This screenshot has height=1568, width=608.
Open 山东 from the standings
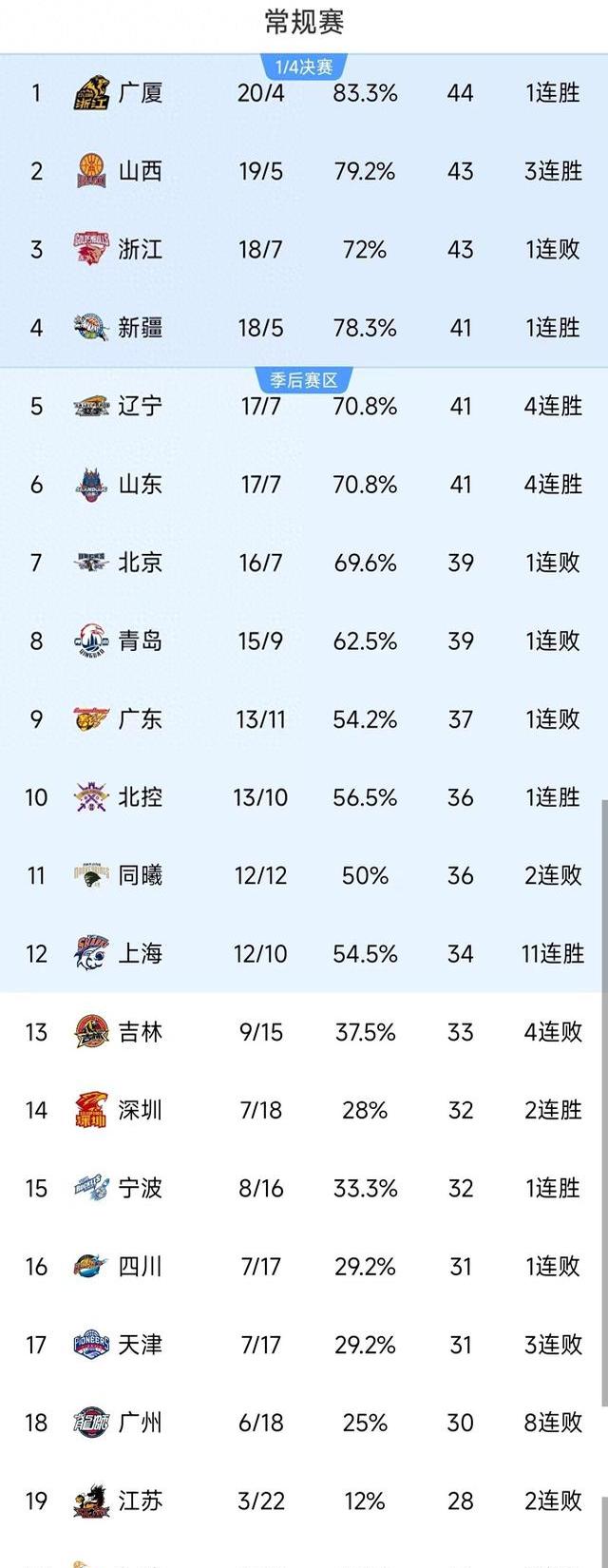click(140, 485)
